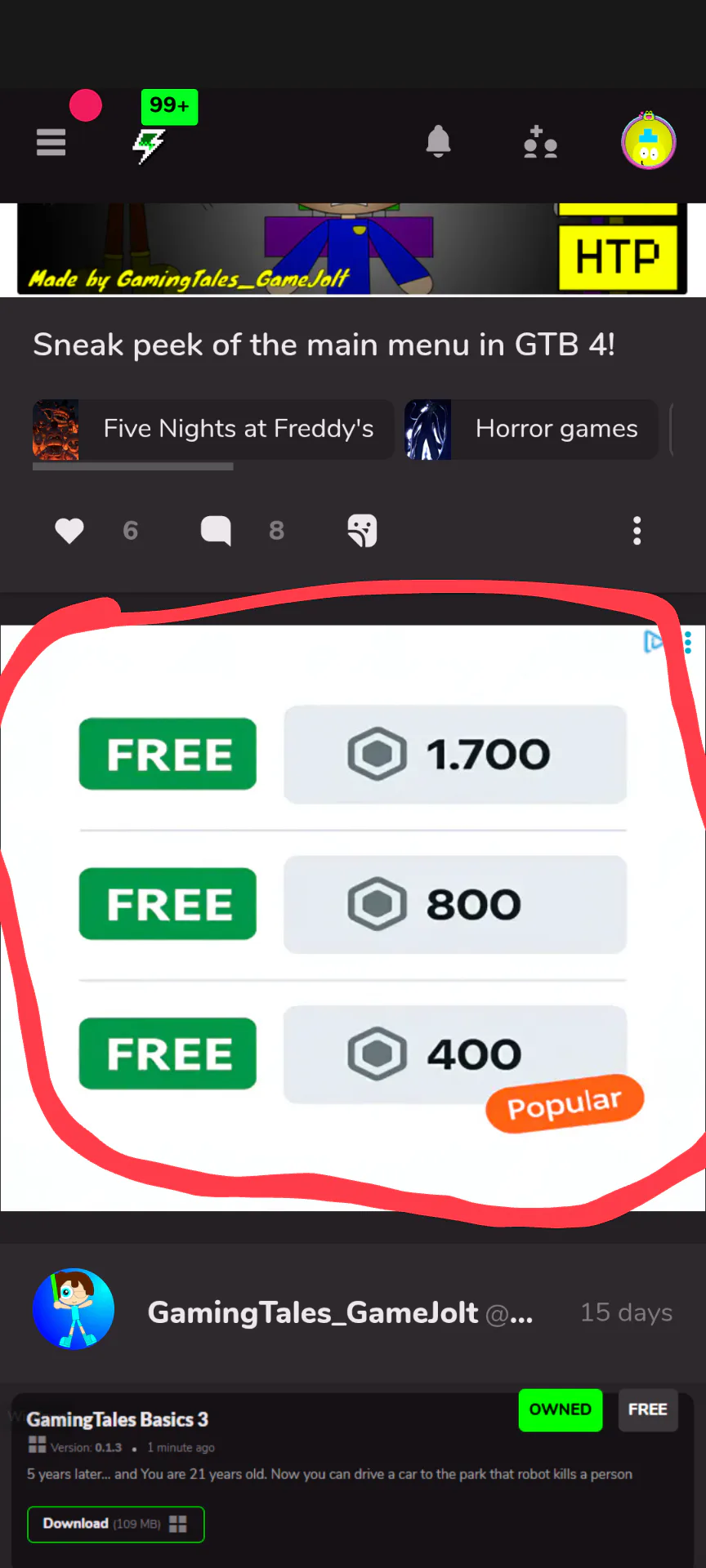
Task: Open your profile avatar
Action: coord(648,143)
